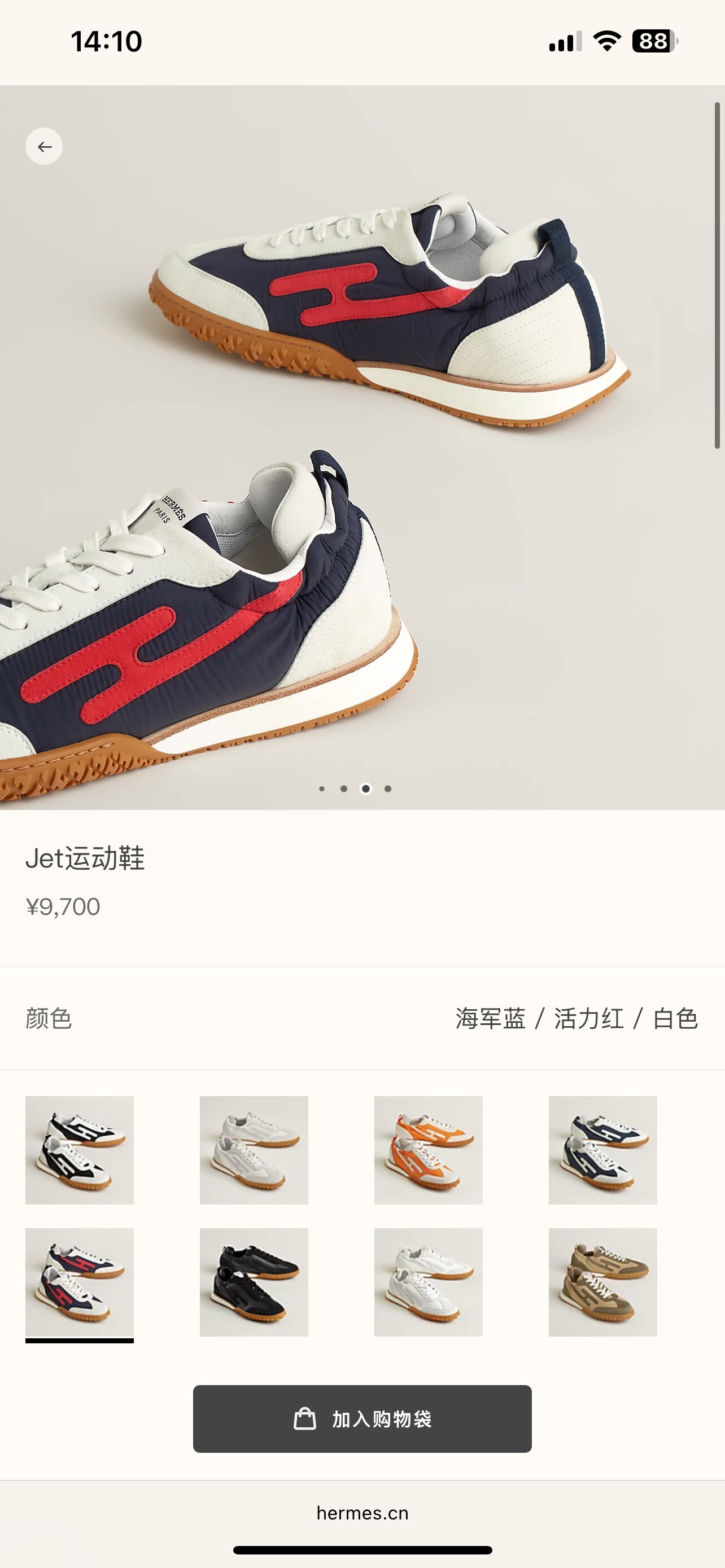
Task: Jump to the fourth product photo dot
Action: click(388, 789)
